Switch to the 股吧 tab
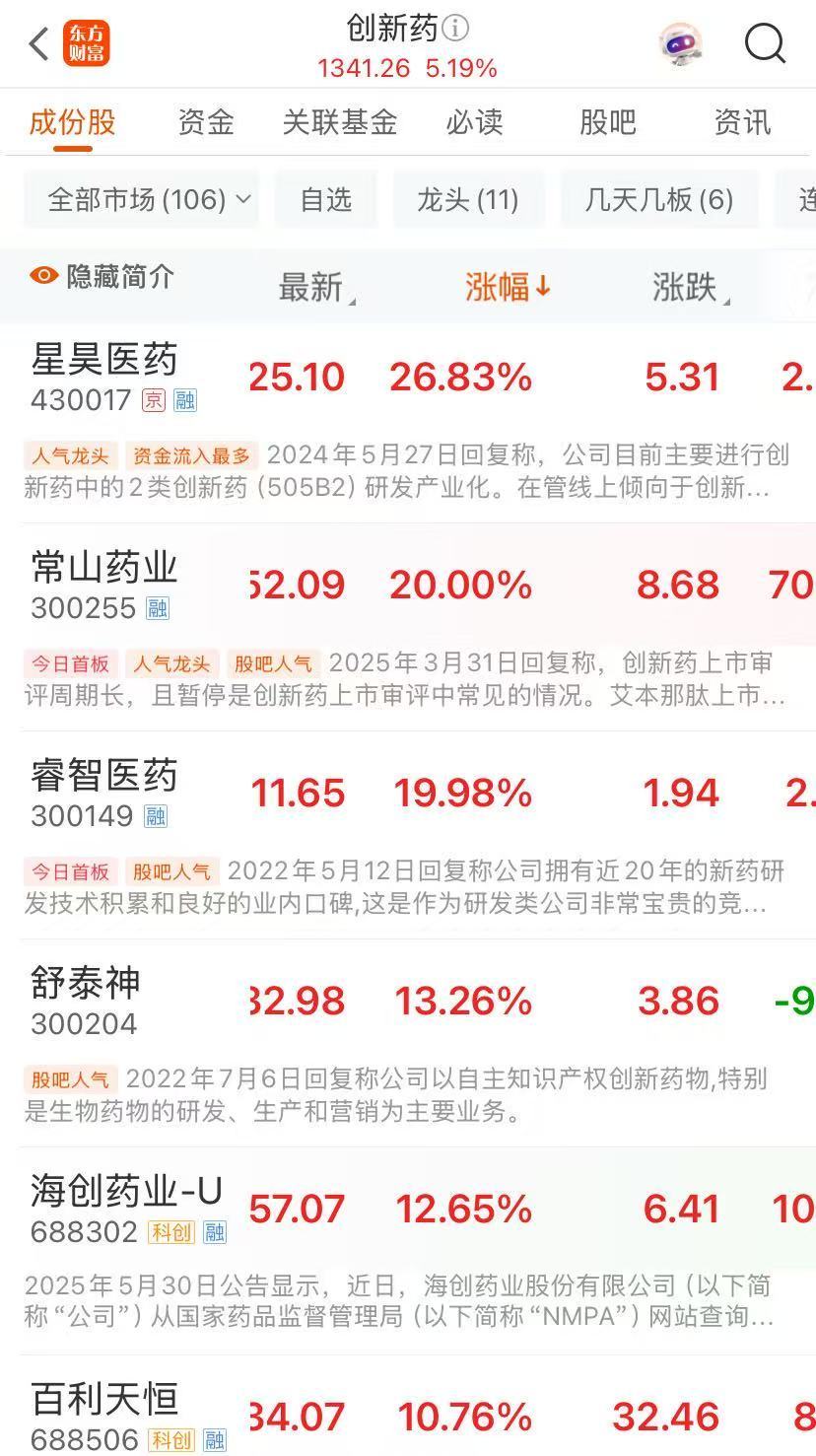The width and height of the screenshot is (816, 1456). coord(607,122)
